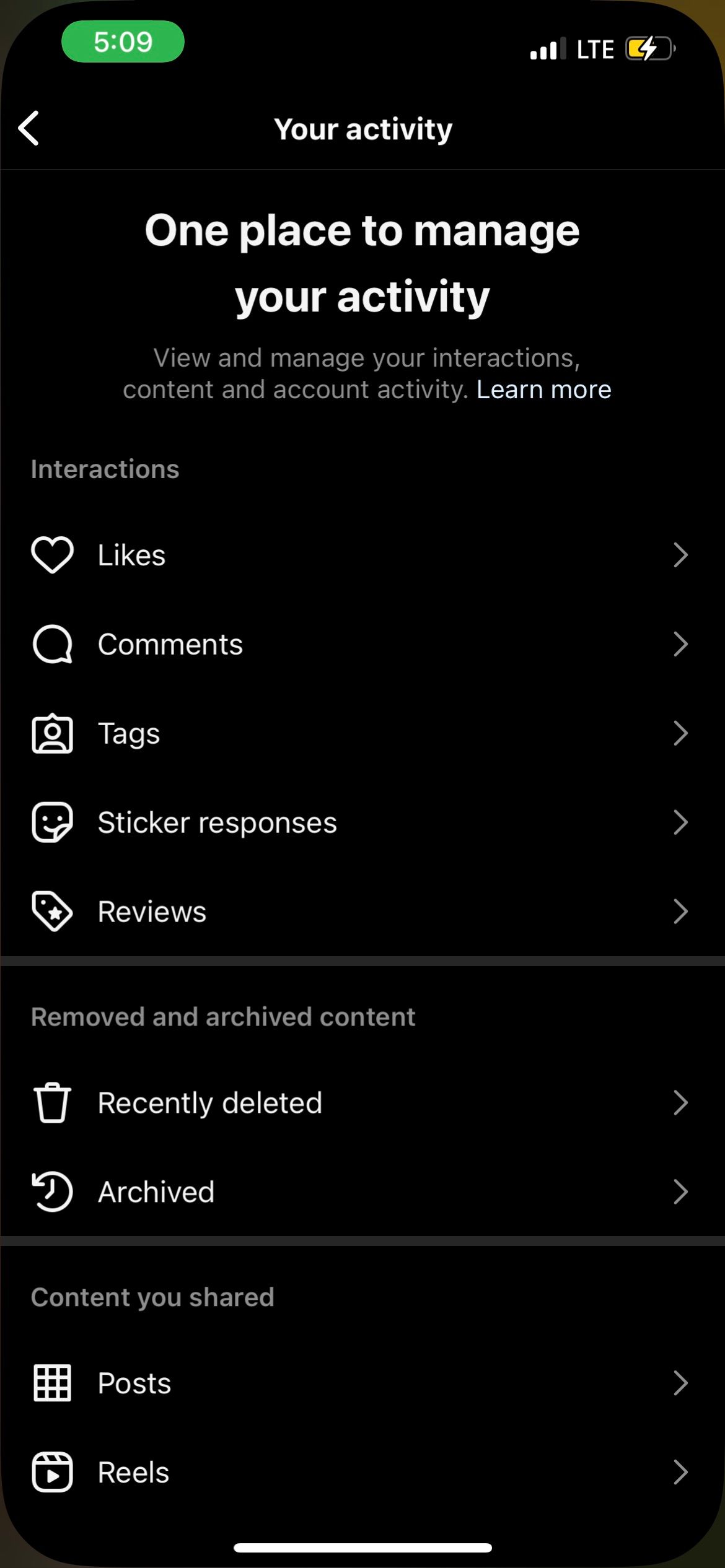
Task: Navigate back with the back arrow
Action: point(29,128)
